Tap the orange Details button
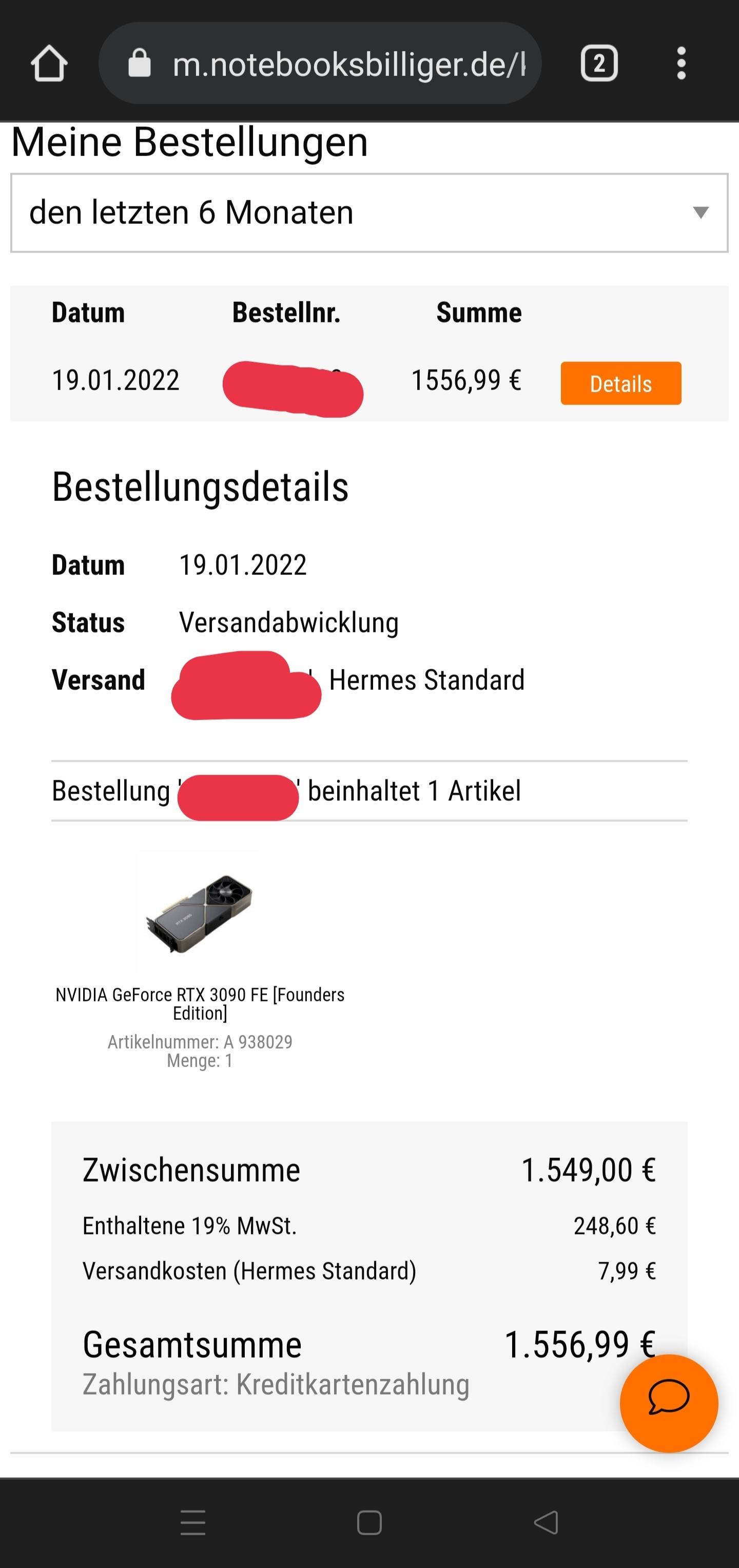739x1568 pixels. click(620, 383)
